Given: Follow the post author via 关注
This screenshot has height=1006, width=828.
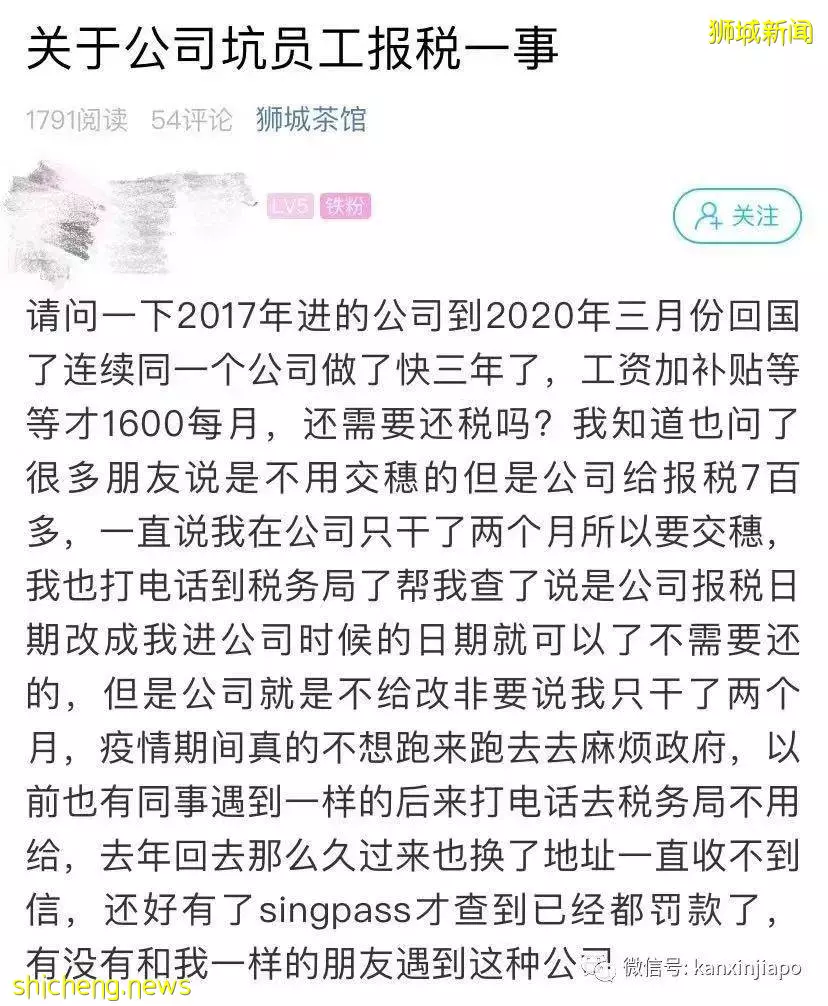Looking at the screenshot, I should click(x=738, y=216).
